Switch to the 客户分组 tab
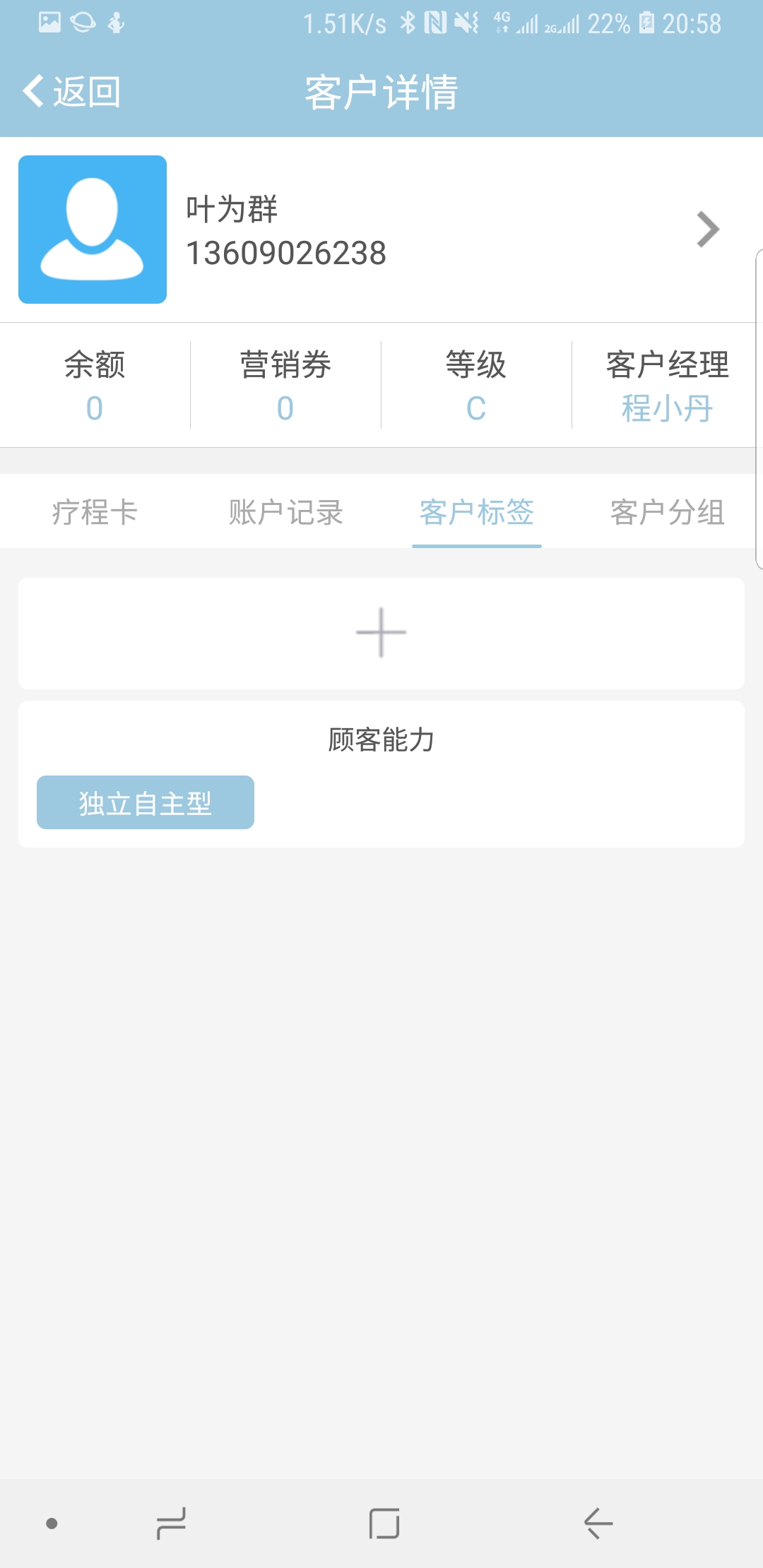Image resolution: width=763 pixels, height=1568 pixels. click(x=667, y=512)
